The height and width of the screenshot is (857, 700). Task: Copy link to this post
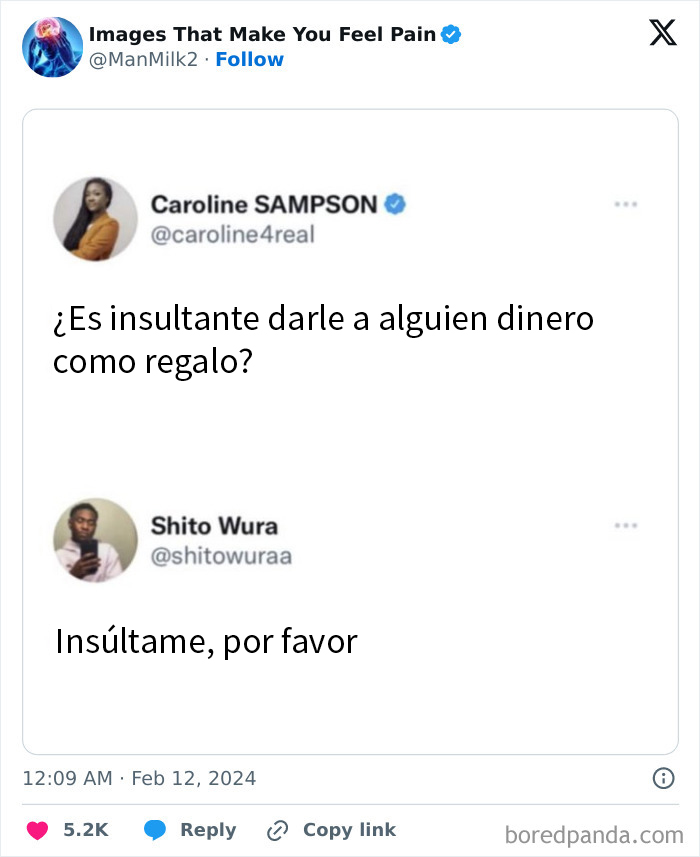[x=331, y=830]
